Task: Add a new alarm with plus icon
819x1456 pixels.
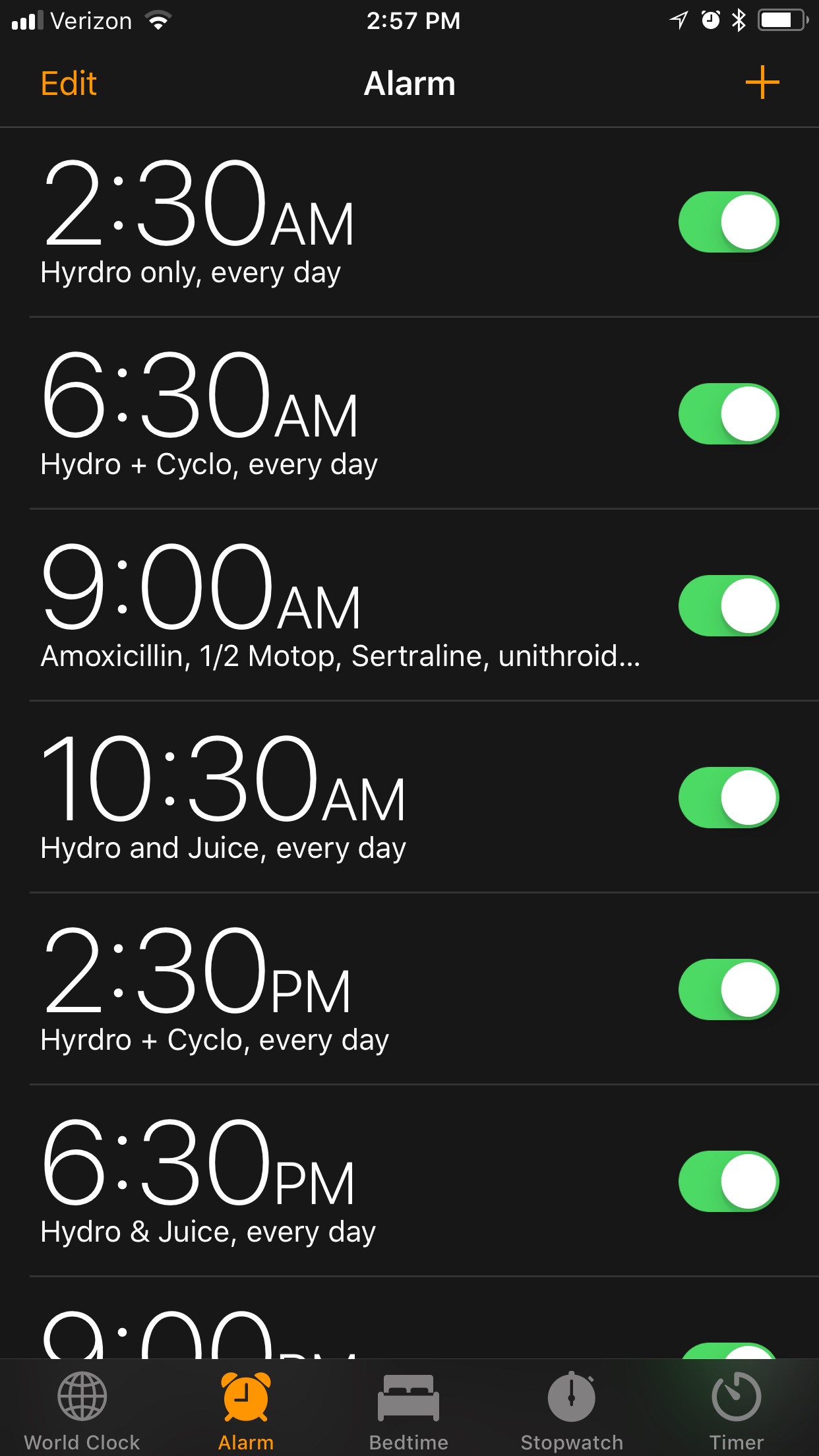Action: [762, 82]
